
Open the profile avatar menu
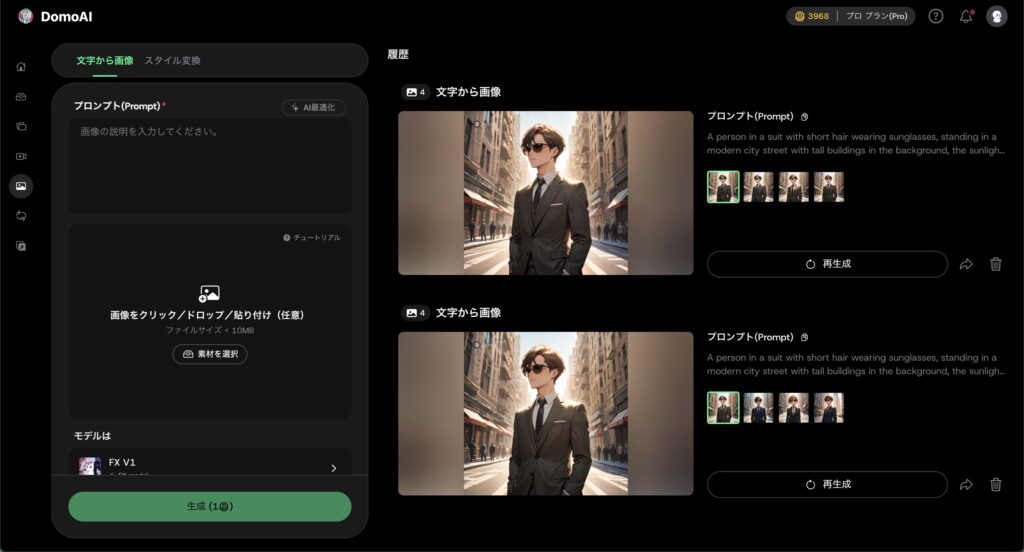click(x=996, y=16)
